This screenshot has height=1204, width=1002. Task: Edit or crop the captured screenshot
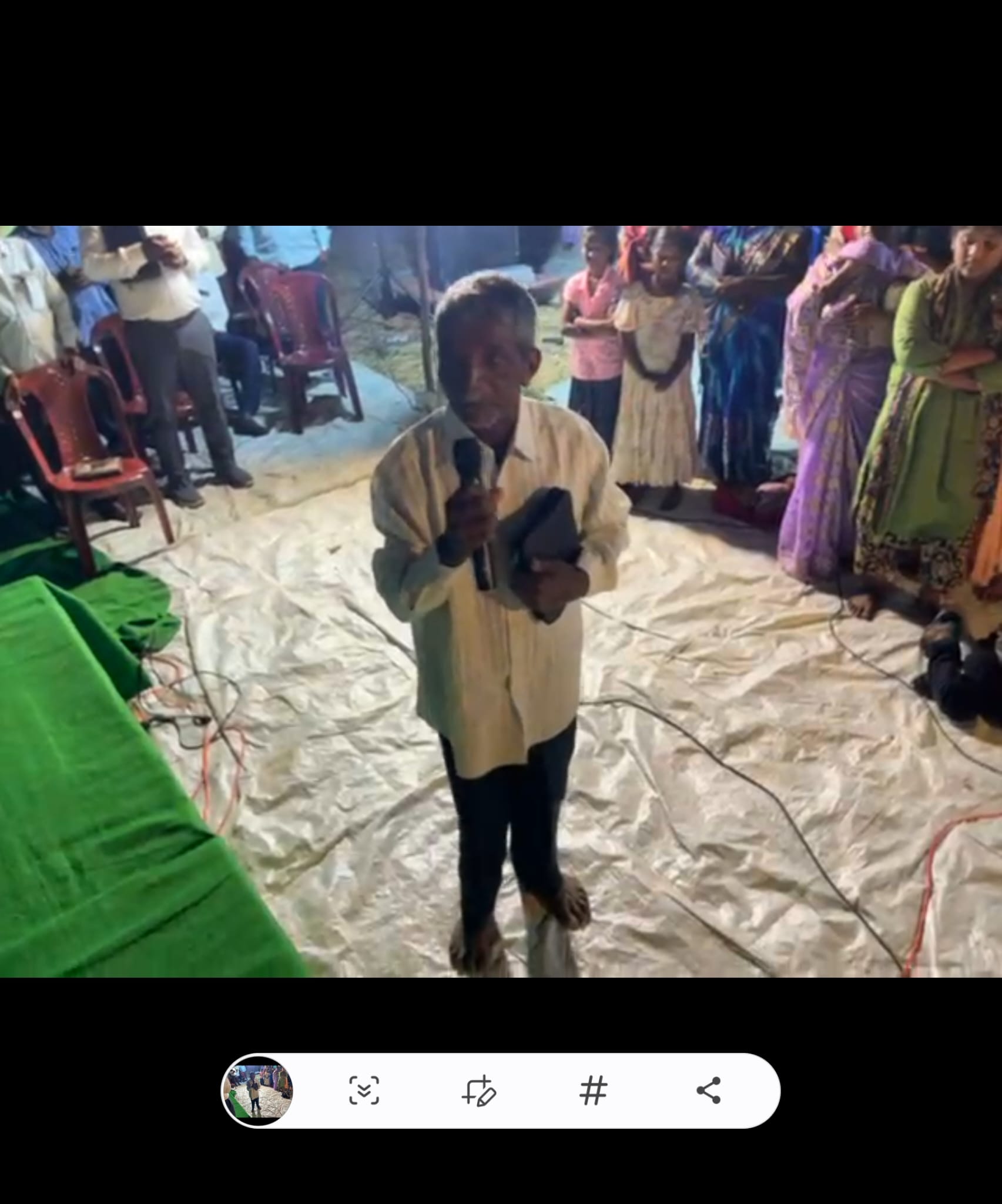click(479, 1091)
